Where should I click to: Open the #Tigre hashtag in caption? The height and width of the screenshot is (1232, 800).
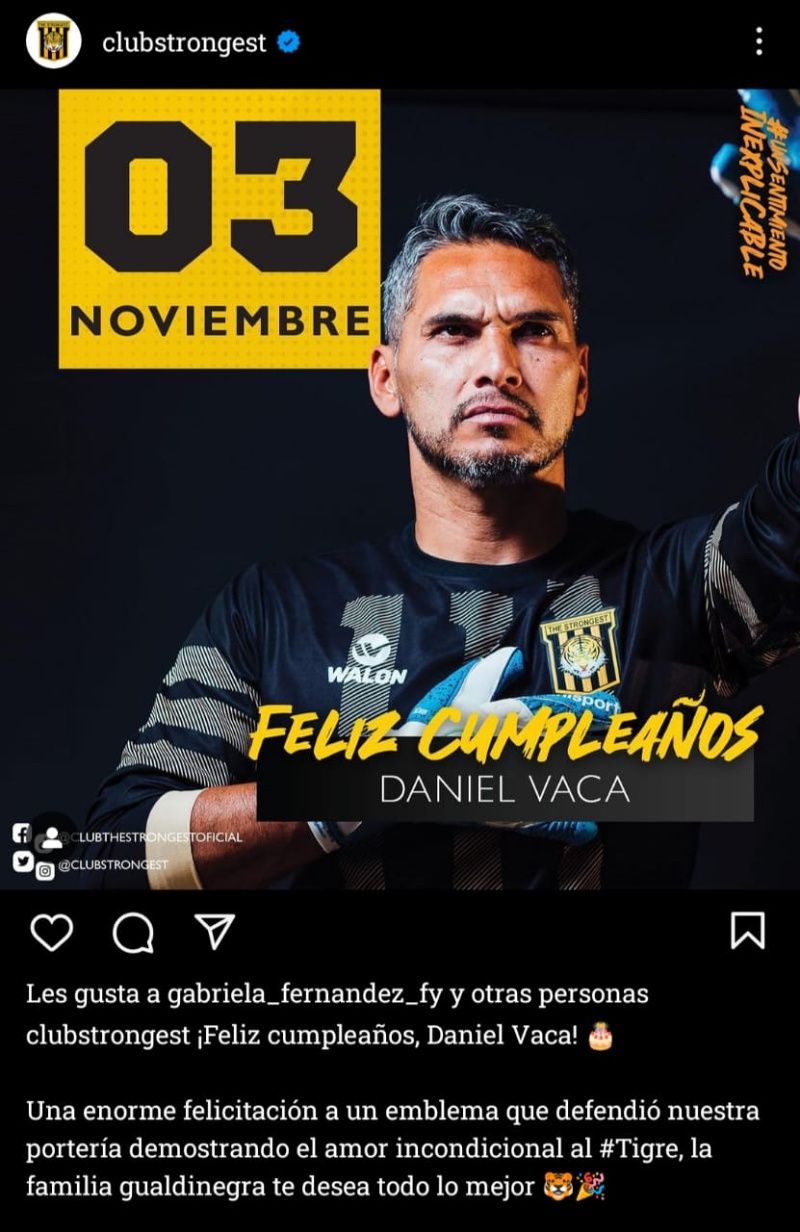pyautogui.click(x=641, y=1149)
